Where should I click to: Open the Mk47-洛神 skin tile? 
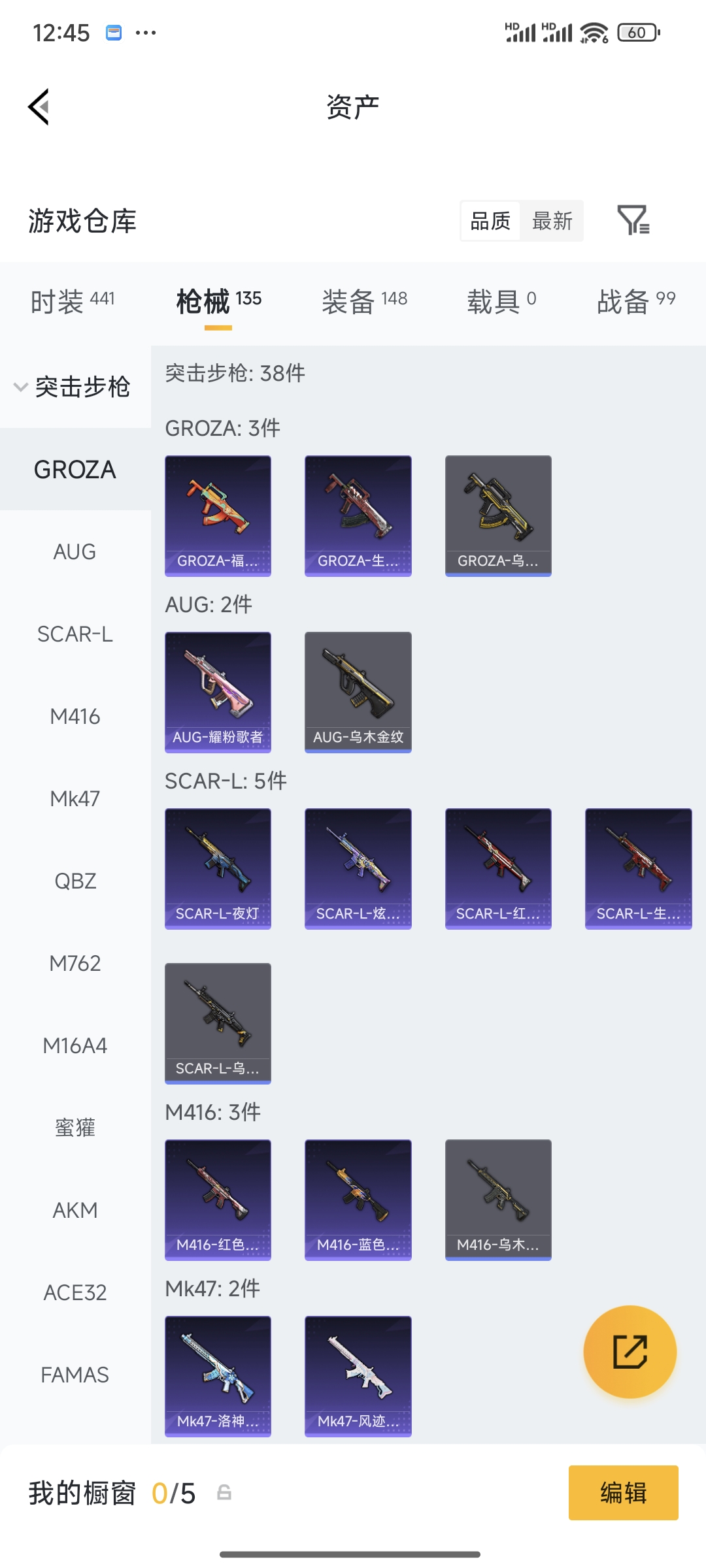[218, 1376]
